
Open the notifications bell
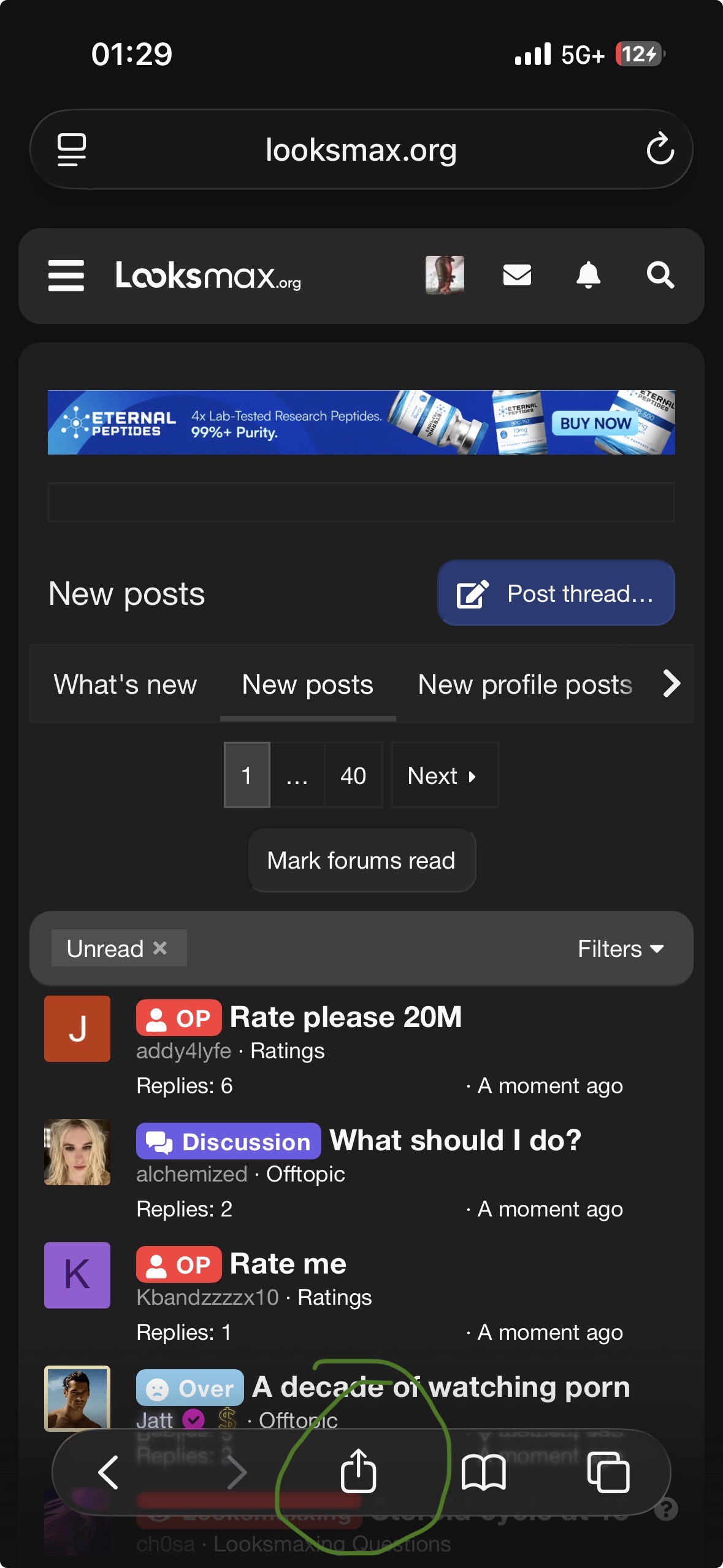(588, 275)
